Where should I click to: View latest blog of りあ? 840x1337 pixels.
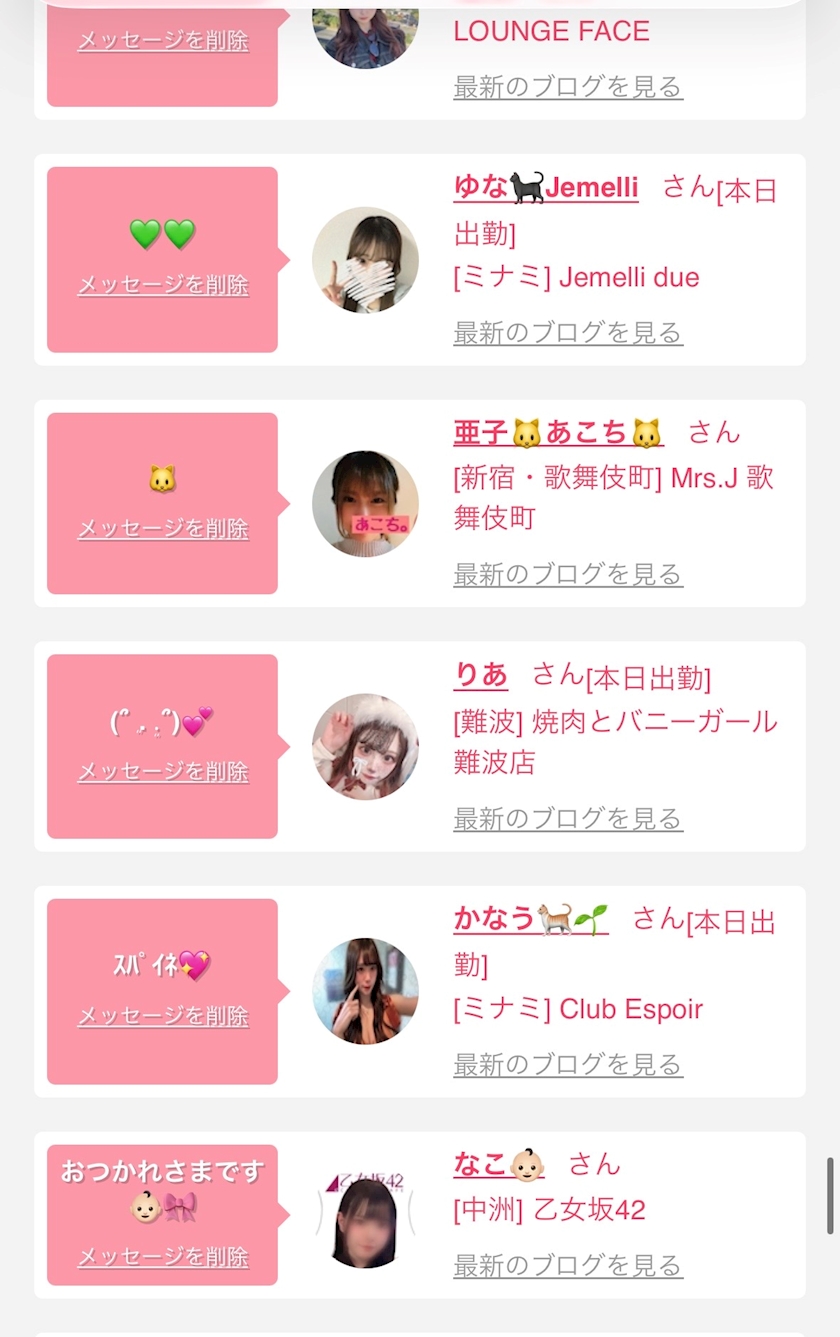click(568, 818)
